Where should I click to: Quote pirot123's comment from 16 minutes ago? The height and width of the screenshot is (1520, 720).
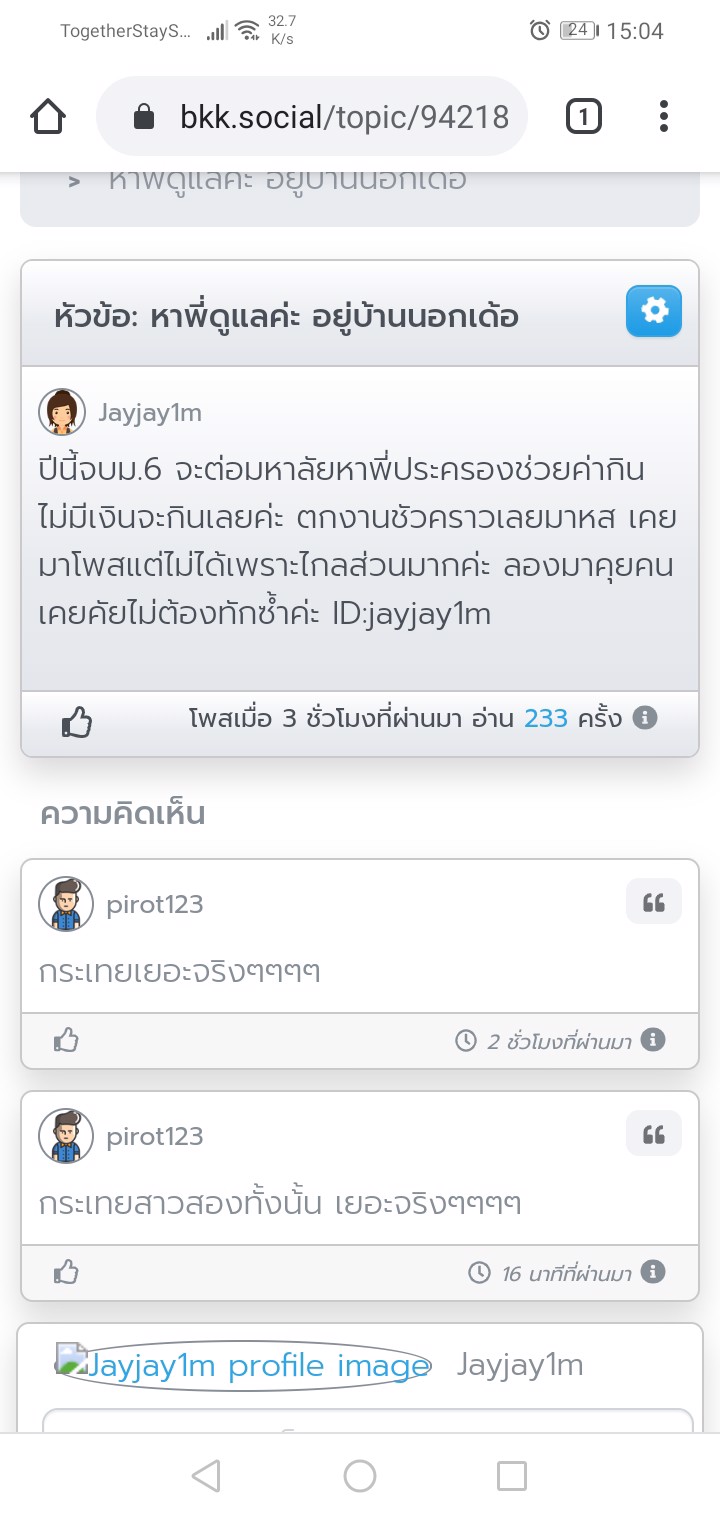[654, 1135]
